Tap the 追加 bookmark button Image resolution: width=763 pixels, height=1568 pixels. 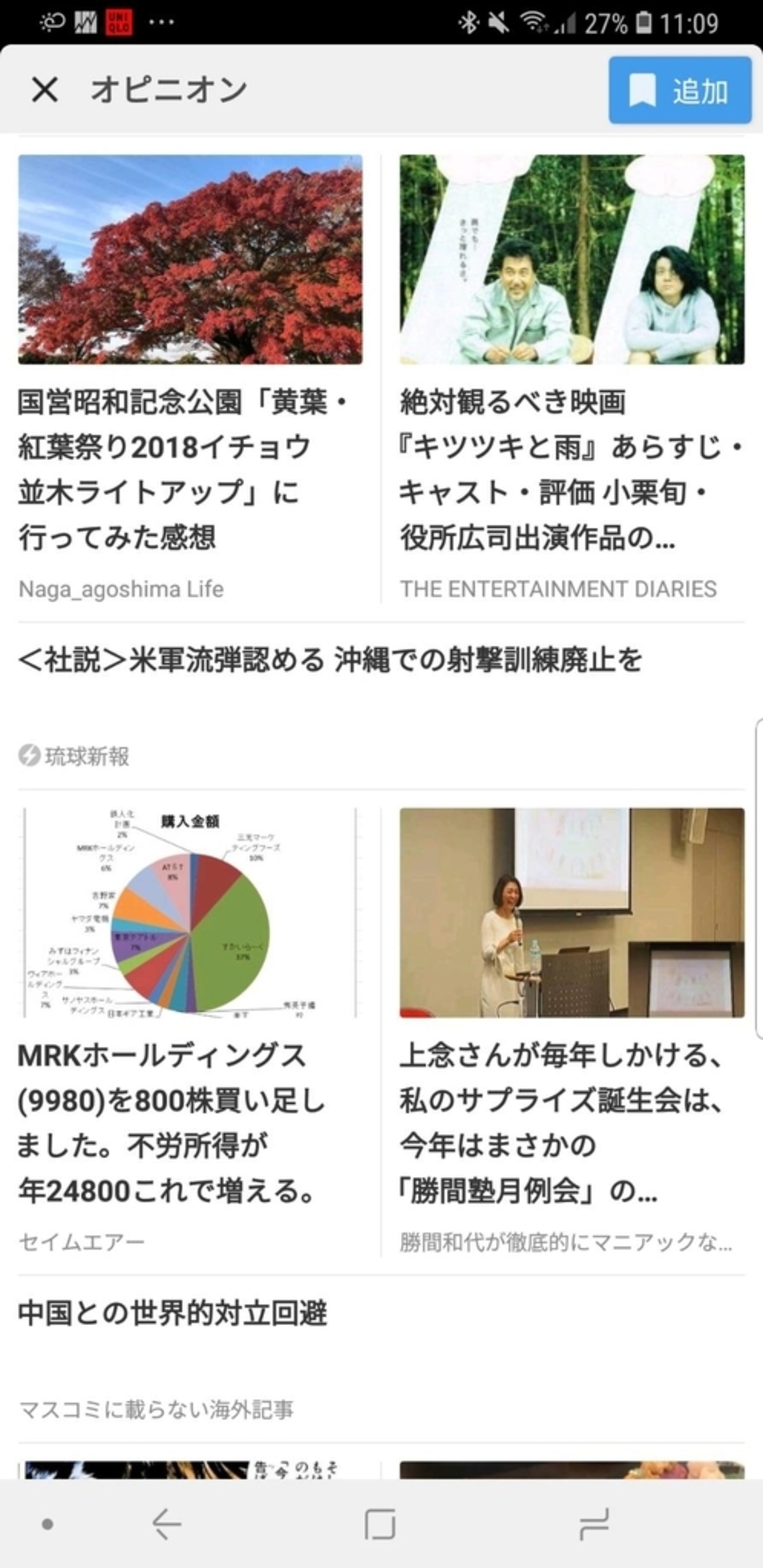(x=680, y=91)
